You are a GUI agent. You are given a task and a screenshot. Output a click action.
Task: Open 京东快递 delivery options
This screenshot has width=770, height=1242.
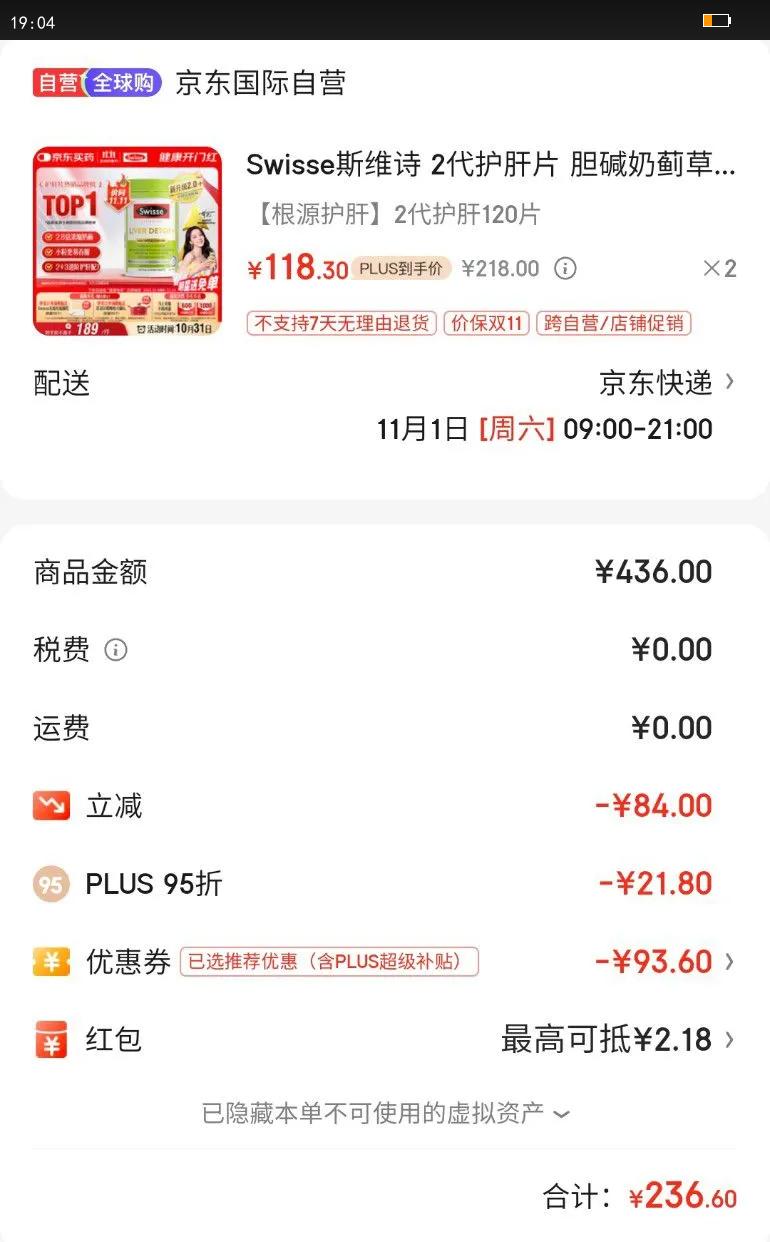click(x=667, y=382)
